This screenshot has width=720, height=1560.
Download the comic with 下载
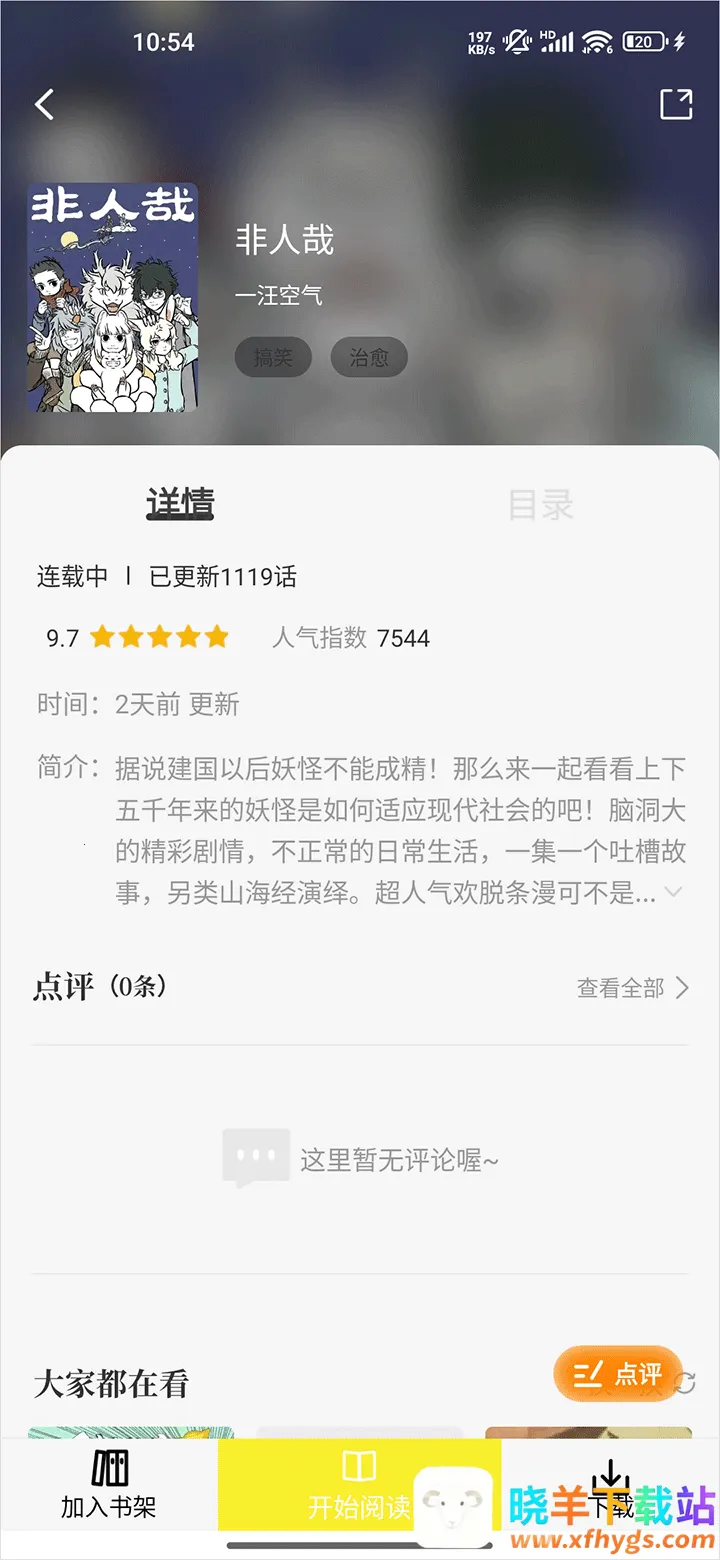pos(609,1487)
